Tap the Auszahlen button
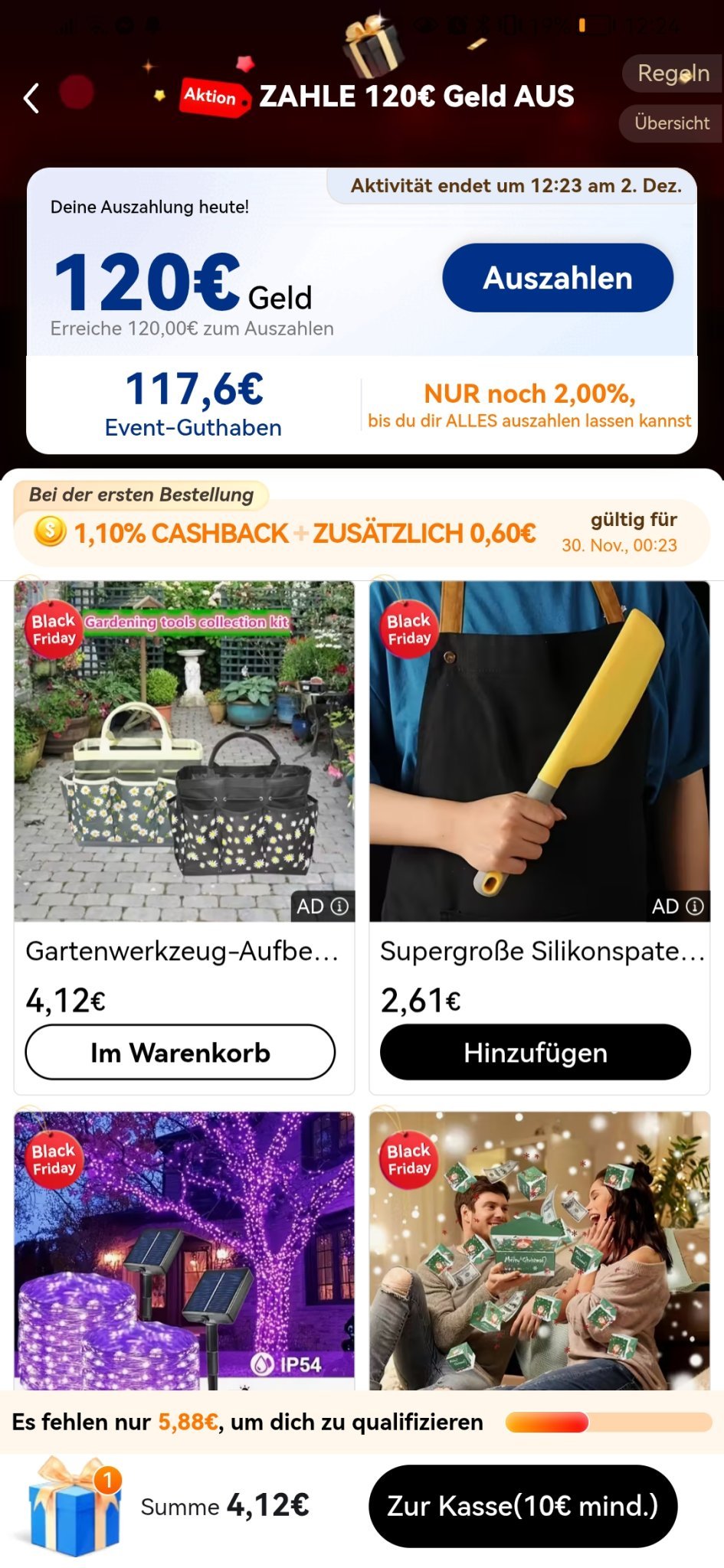 coord(557,278)
